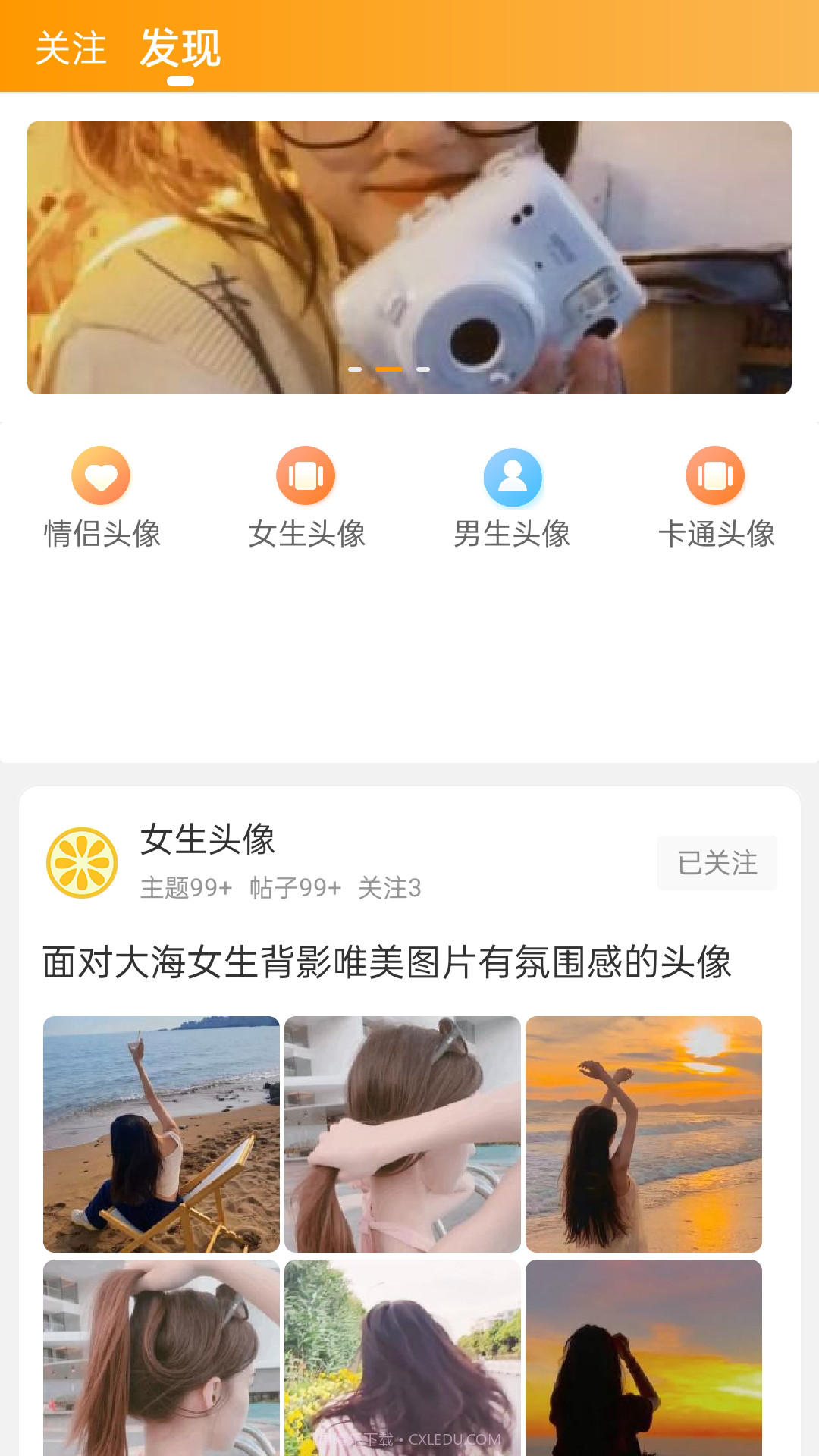
Task: Switch to the 关注 tab
Action: (x=71, y=49)
